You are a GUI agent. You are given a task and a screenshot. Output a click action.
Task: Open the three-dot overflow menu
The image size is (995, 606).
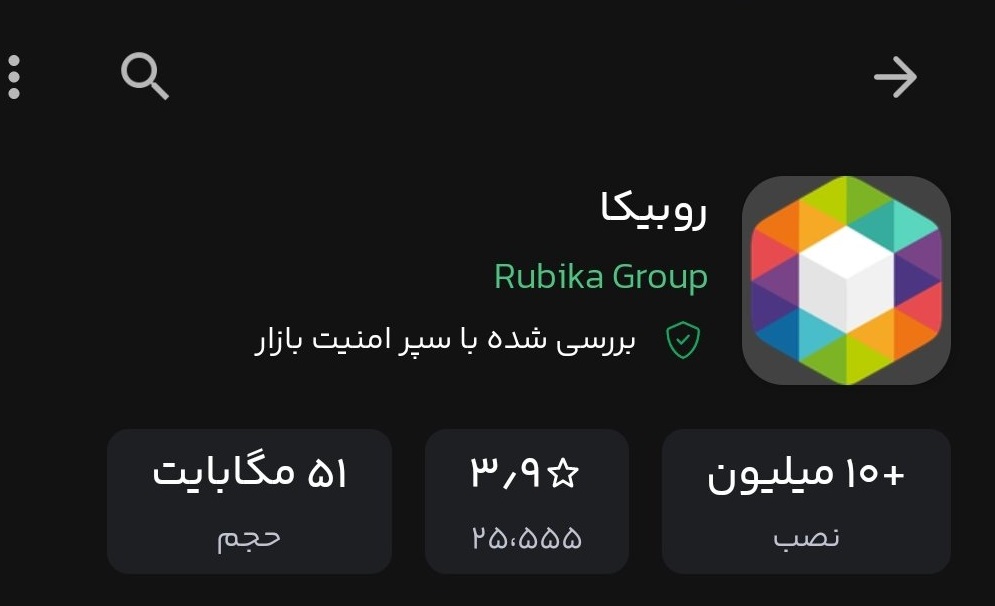[x=14, y=77]
